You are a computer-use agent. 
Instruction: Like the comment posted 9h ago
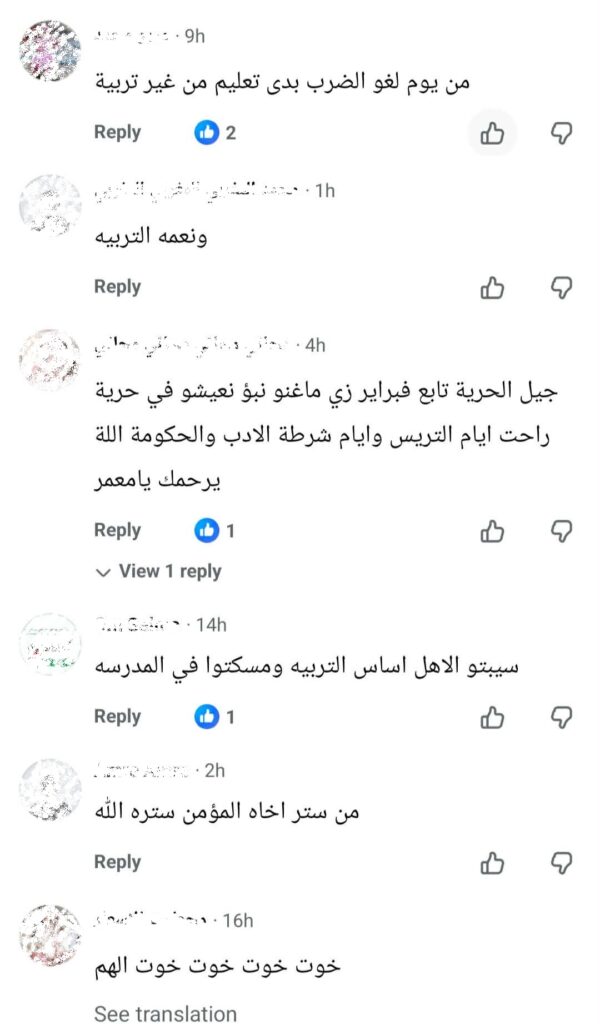point(492,133)
